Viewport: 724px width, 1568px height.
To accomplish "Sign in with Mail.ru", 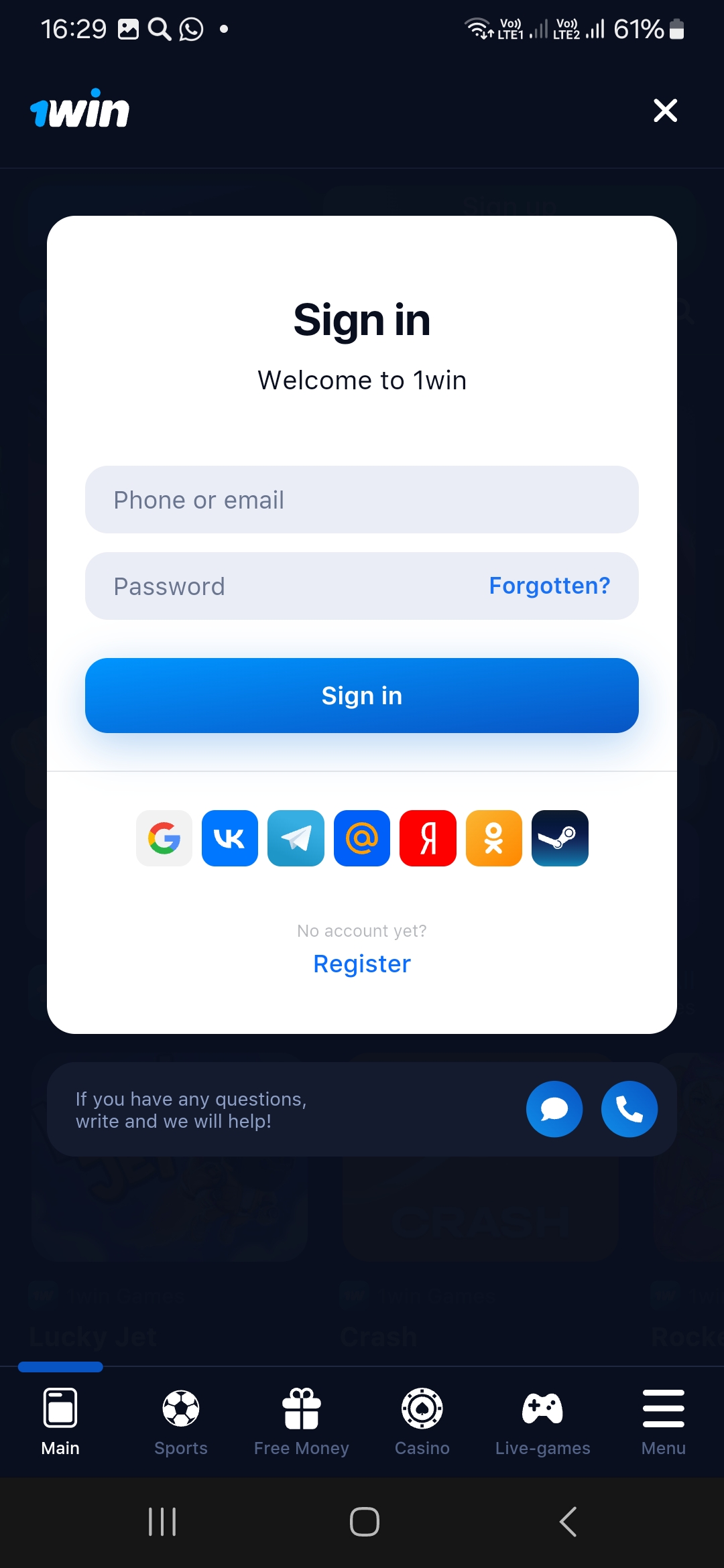I will 362,838.
